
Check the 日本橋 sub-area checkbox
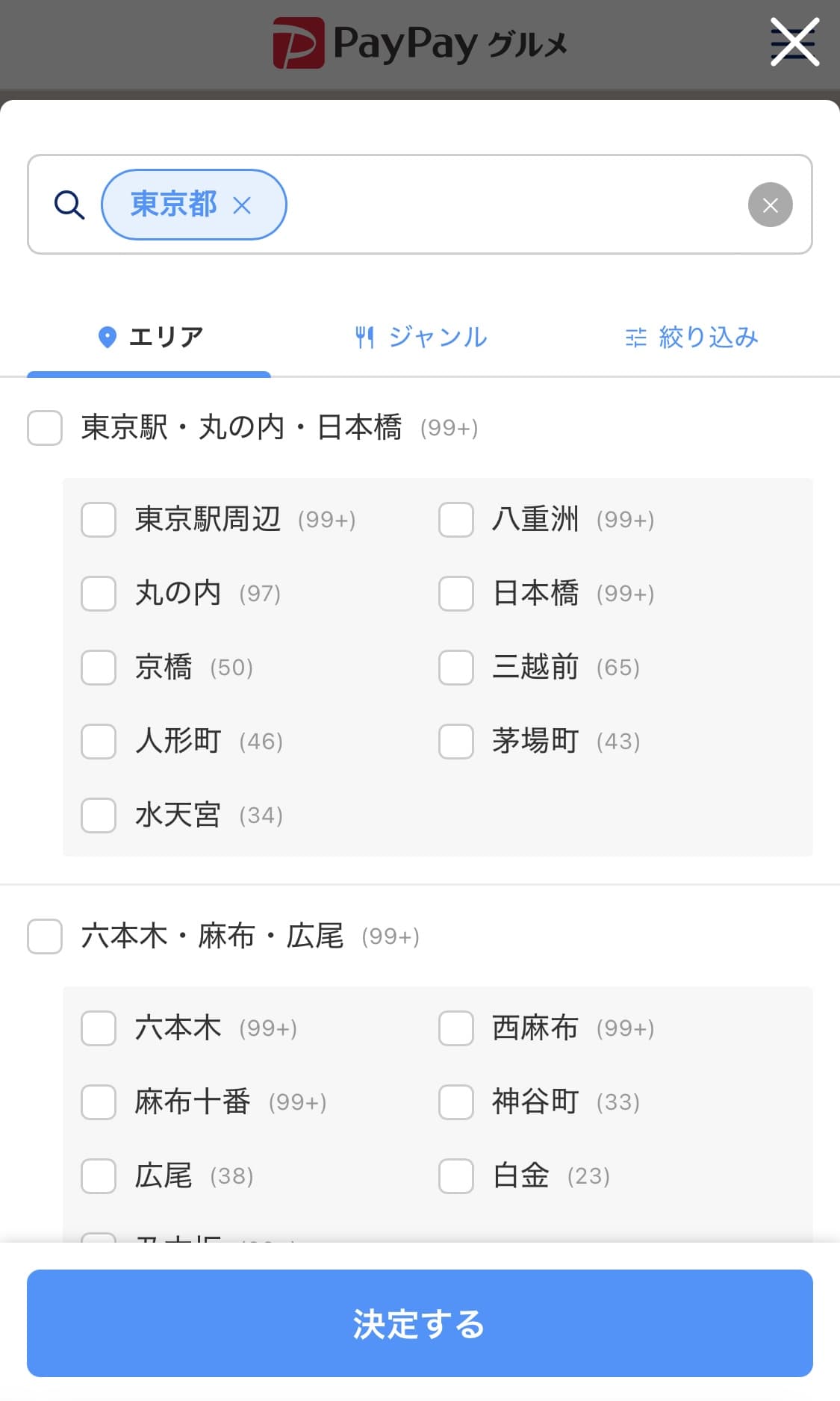(x=456, y=594)
